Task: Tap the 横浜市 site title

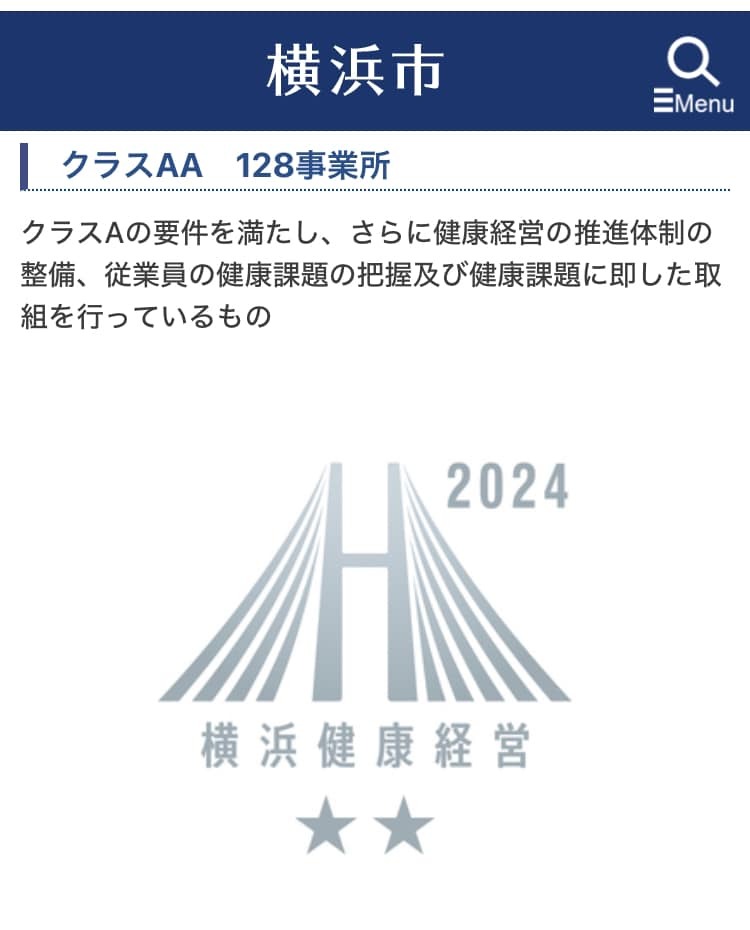Action: (354, 71)
